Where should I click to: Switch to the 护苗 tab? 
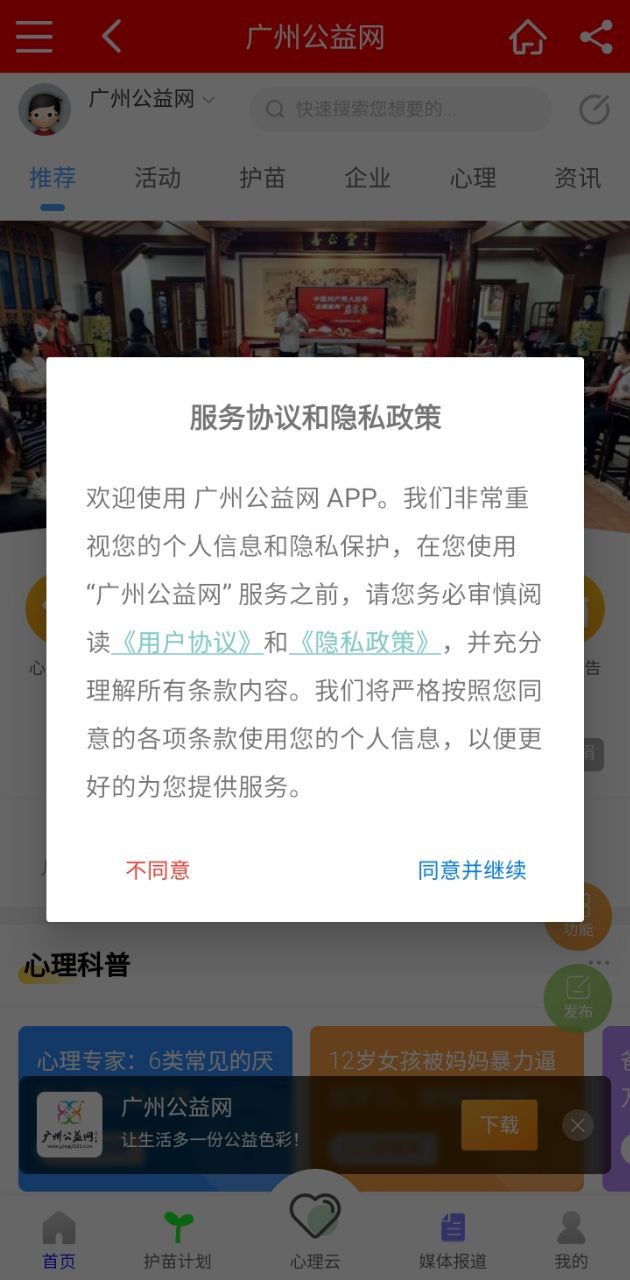[263, 178]
